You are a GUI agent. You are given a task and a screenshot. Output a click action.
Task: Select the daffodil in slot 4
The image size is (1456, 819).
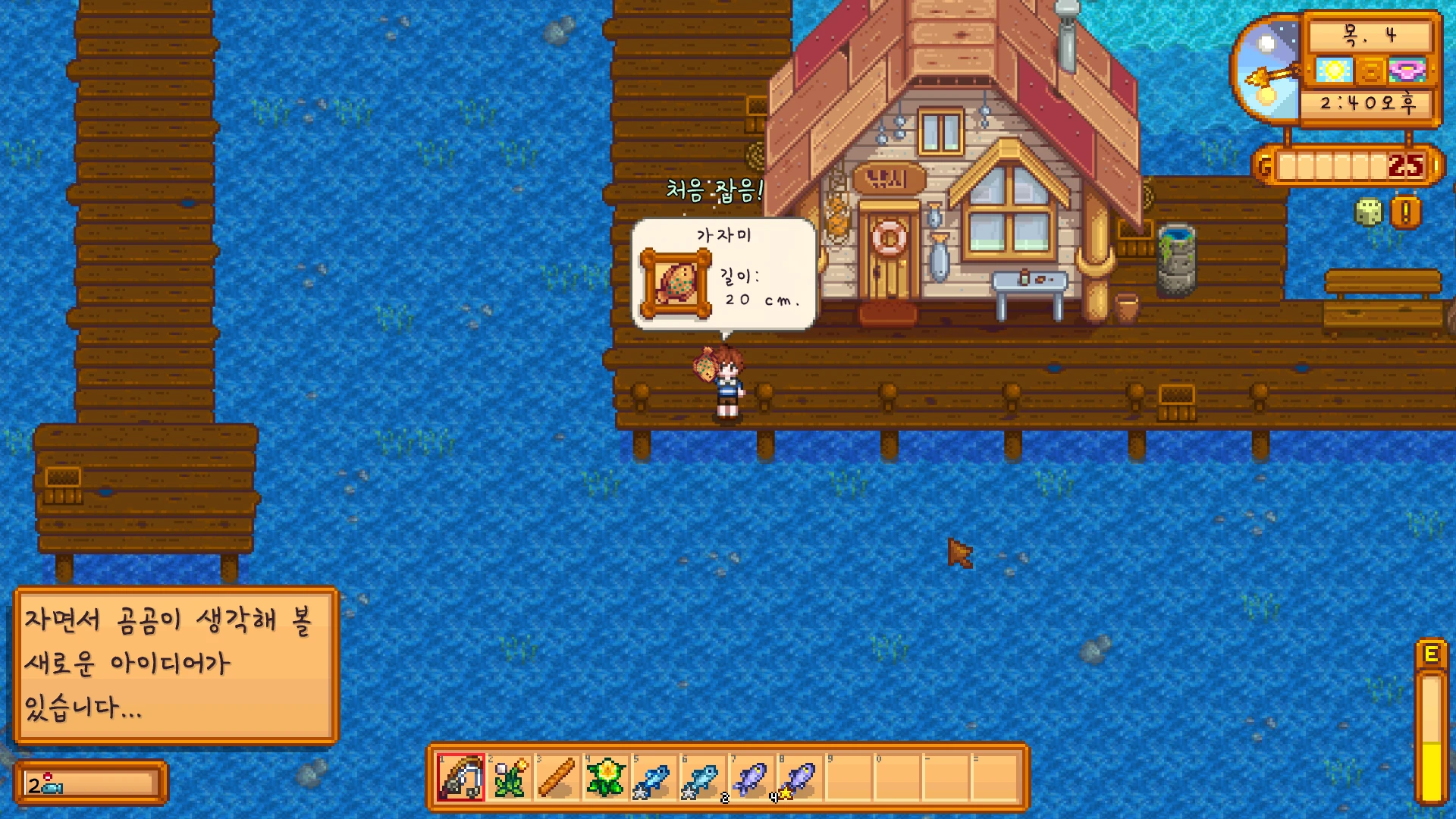(606, 778)
